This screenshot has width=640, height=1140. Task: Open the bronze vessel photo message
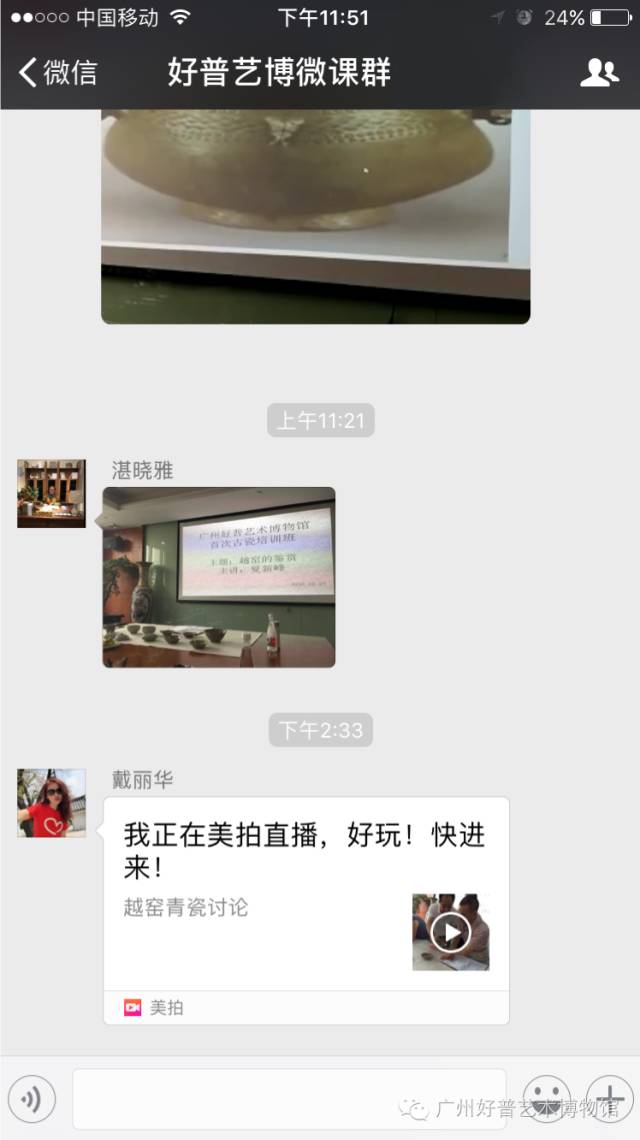(x=315, y=215)
